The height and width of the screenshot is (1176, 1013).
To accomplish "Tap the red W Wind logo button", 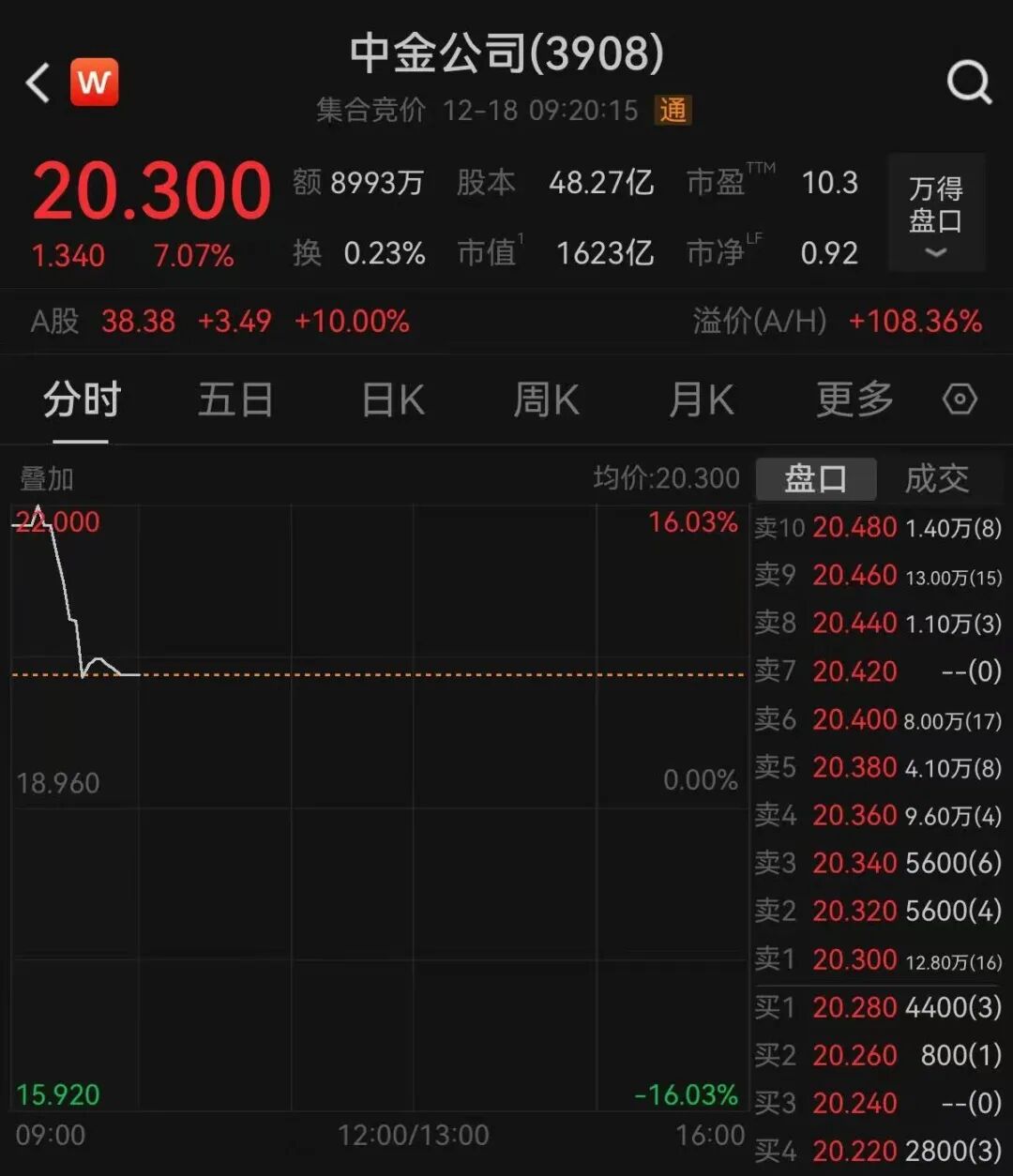I will click(94, 83).
